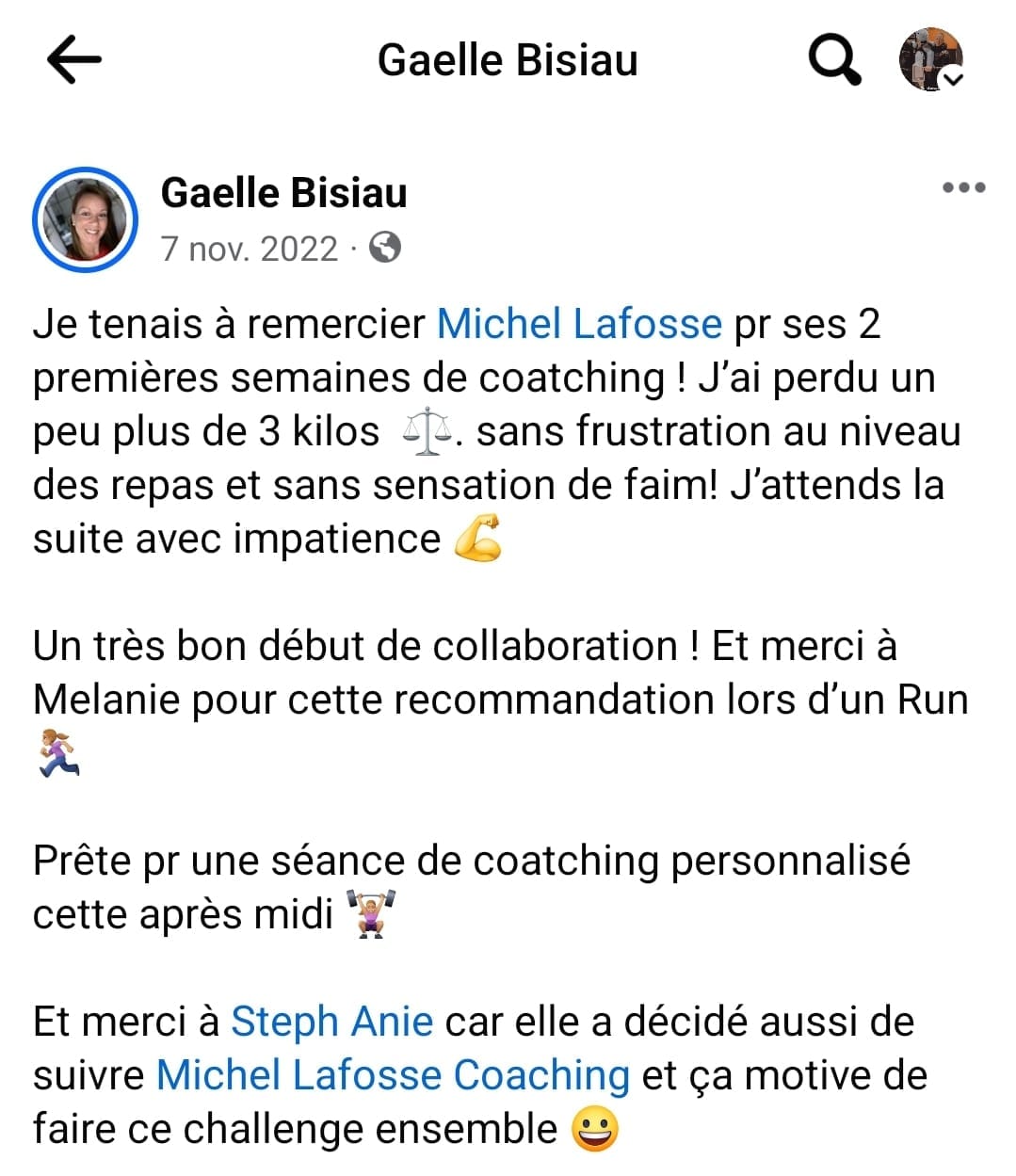1016x1176 pixels.
Task: Visit Steph Anie's tagged profile
Action: pyautogui.click(x=331, y=1022)
